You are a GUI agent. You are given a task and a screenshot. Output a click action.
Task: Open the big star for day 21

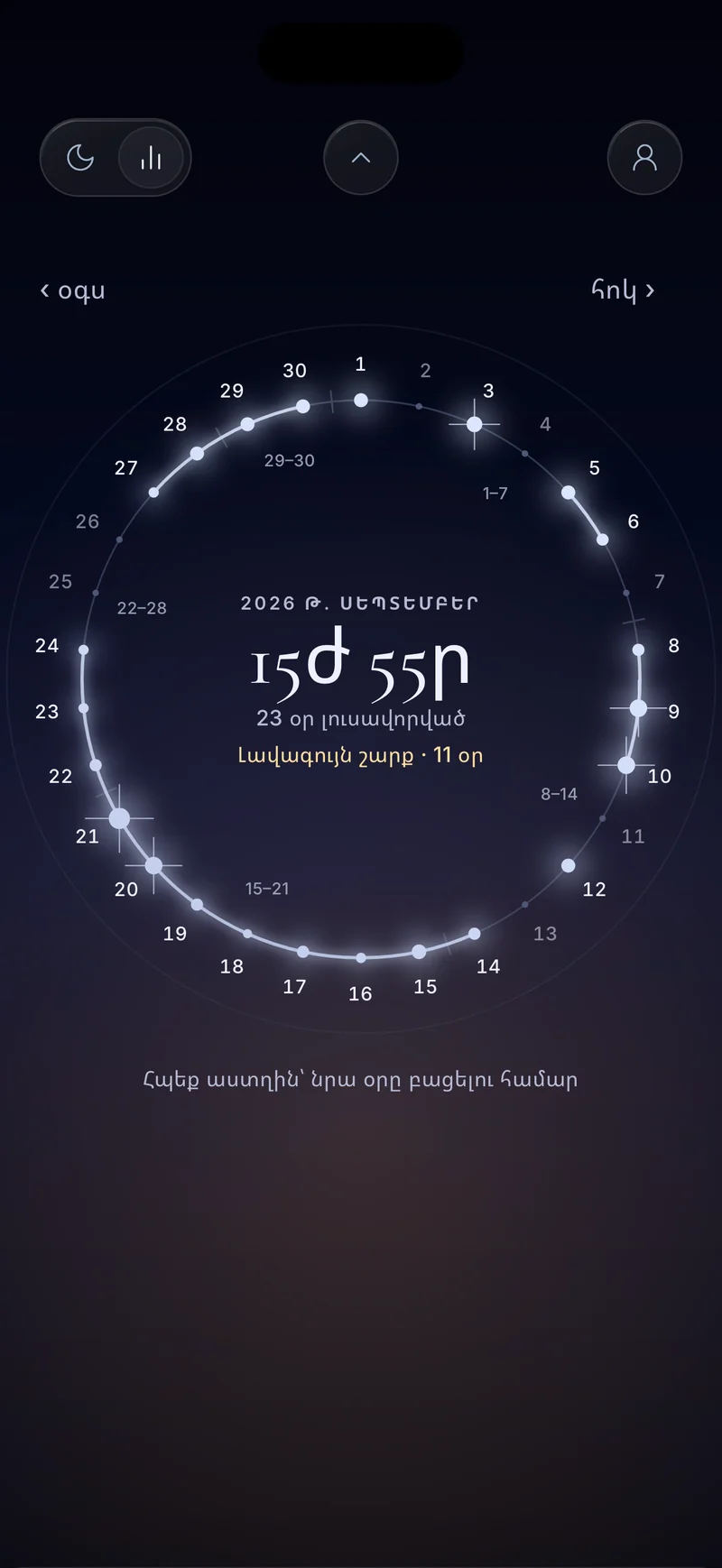[x=119, y=818]
